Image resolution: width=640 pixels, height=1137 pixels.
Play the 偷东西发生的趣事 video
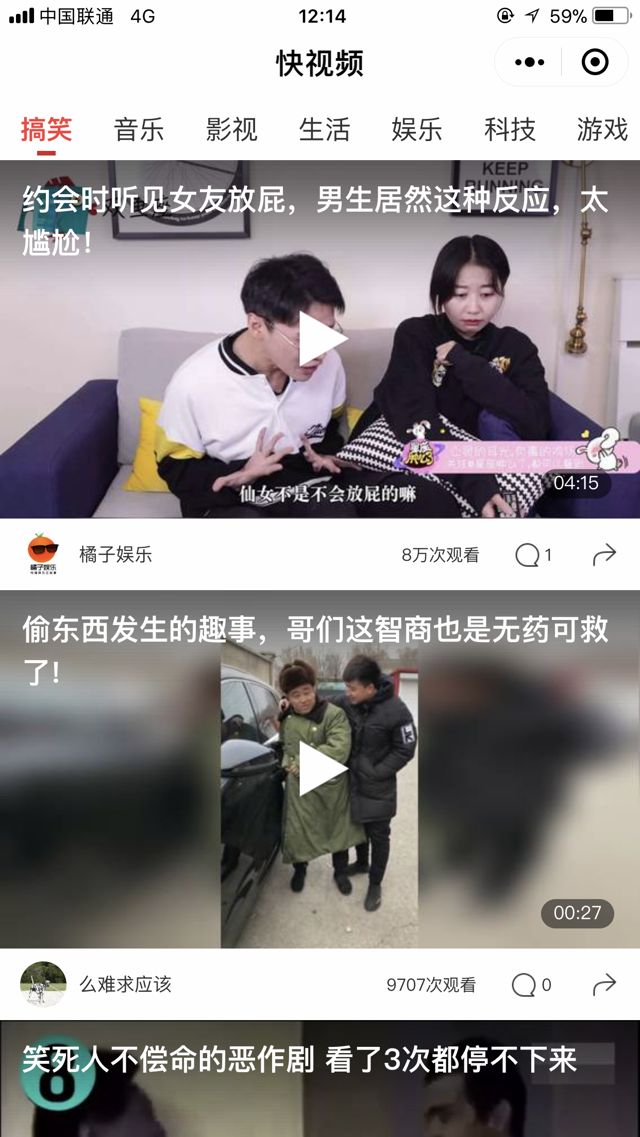[320, 769]
